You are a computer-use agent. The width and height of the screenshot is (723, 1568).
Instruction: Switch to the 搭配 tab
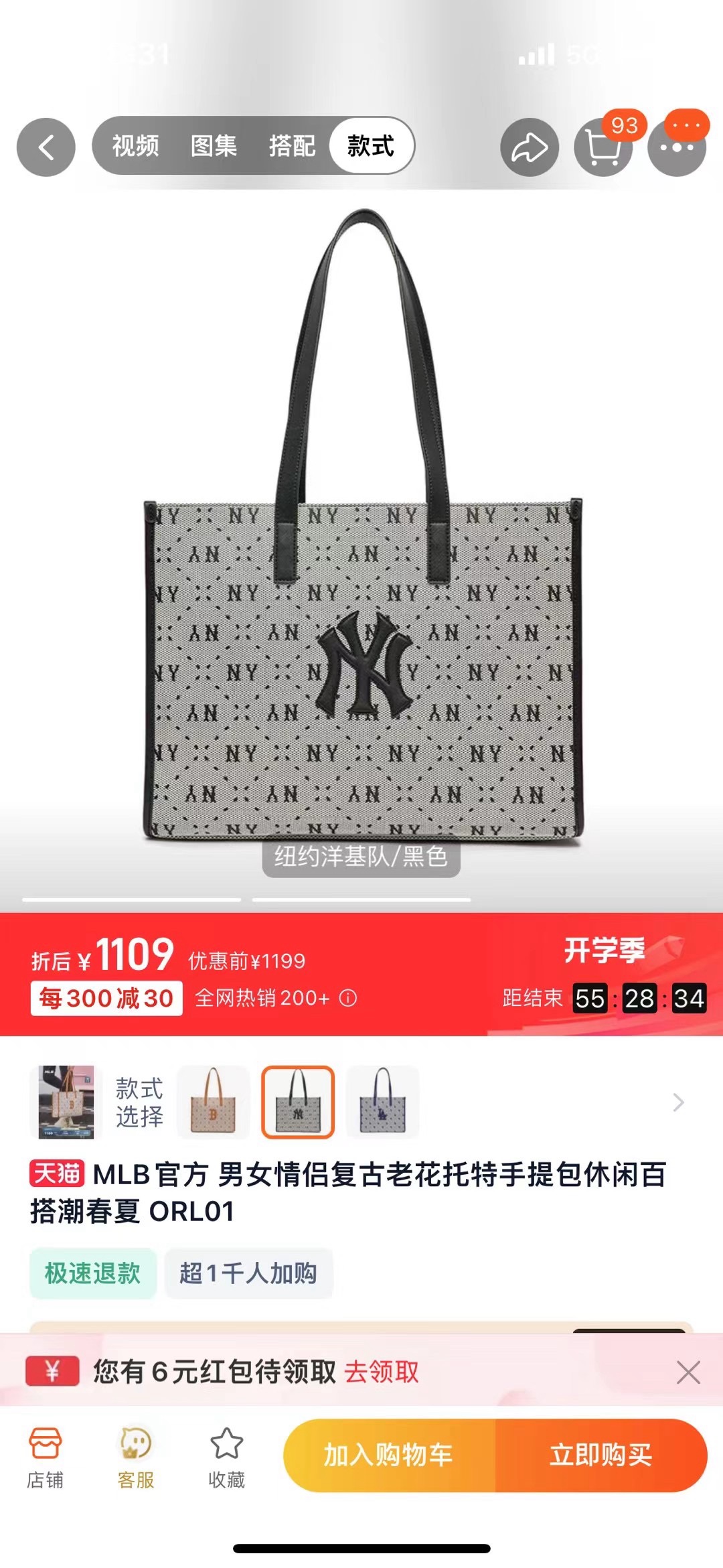[x=292, y=145]
